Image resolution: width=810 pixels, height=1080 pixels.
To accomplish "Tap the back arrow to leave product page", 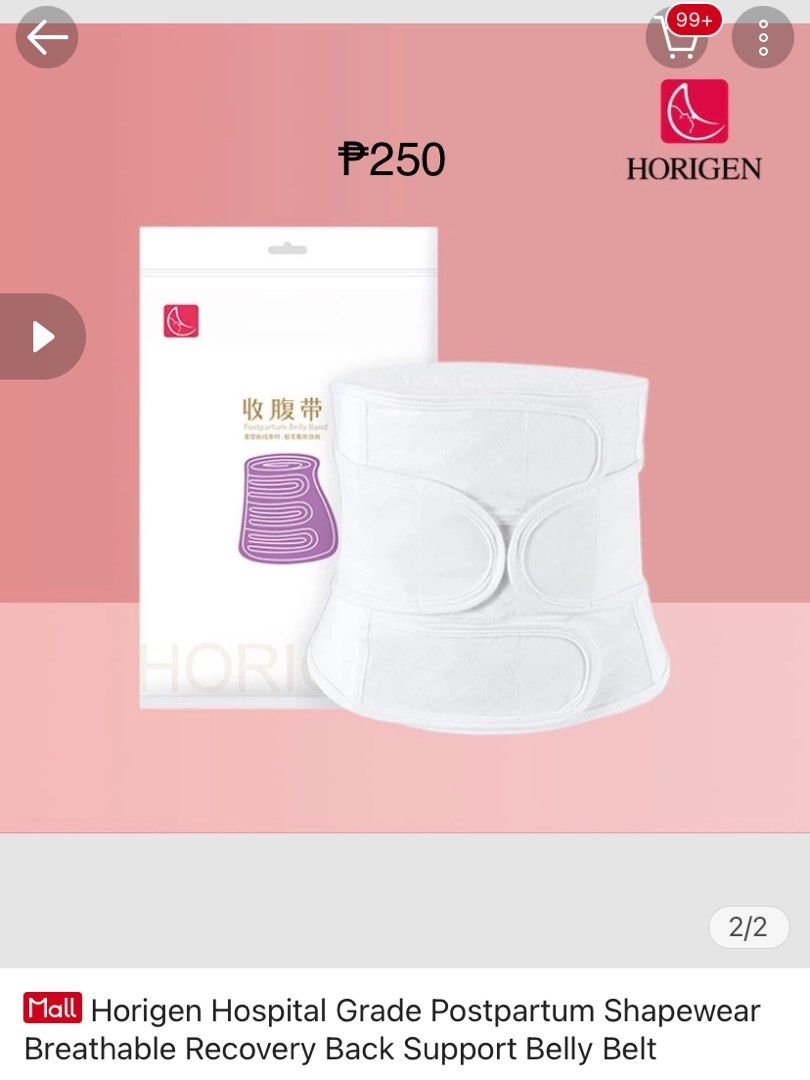I will click(x=46, y=37).
